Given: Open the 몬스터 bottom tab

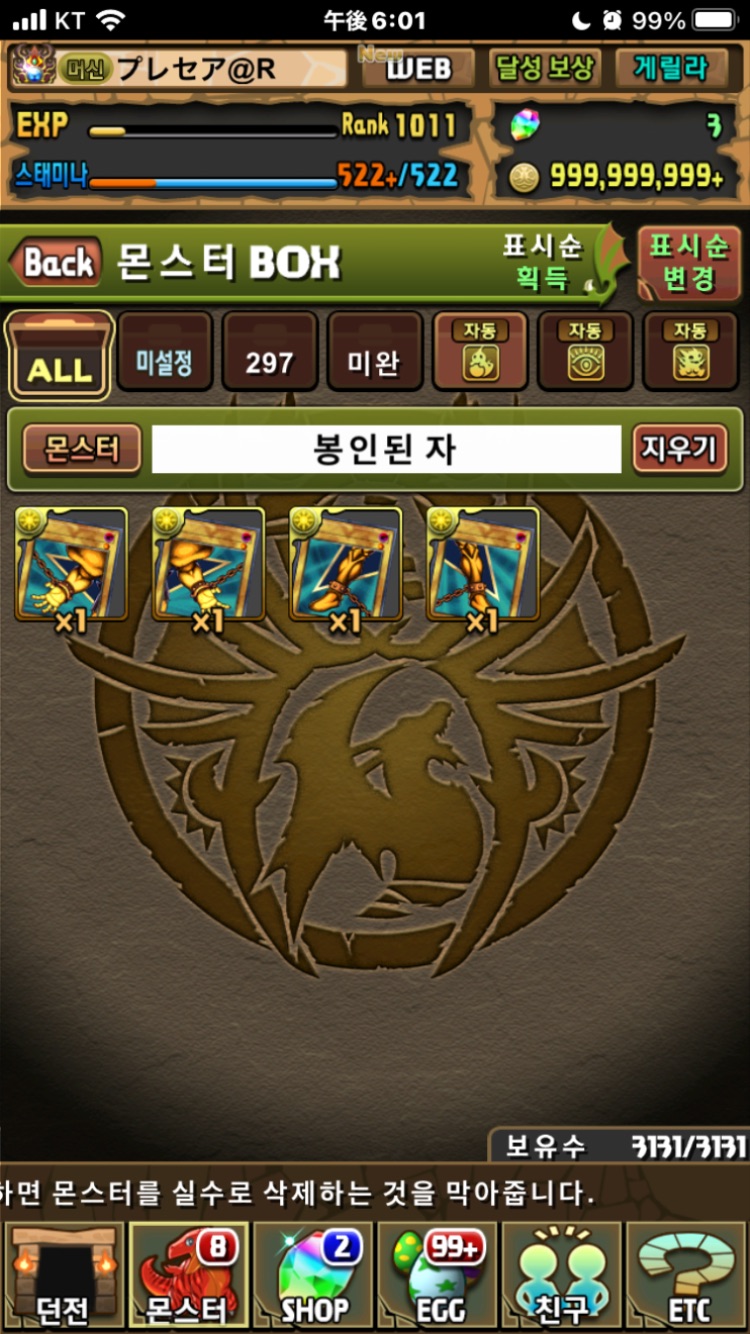Looking at the screenshot, I should (x=188, y=1273).
